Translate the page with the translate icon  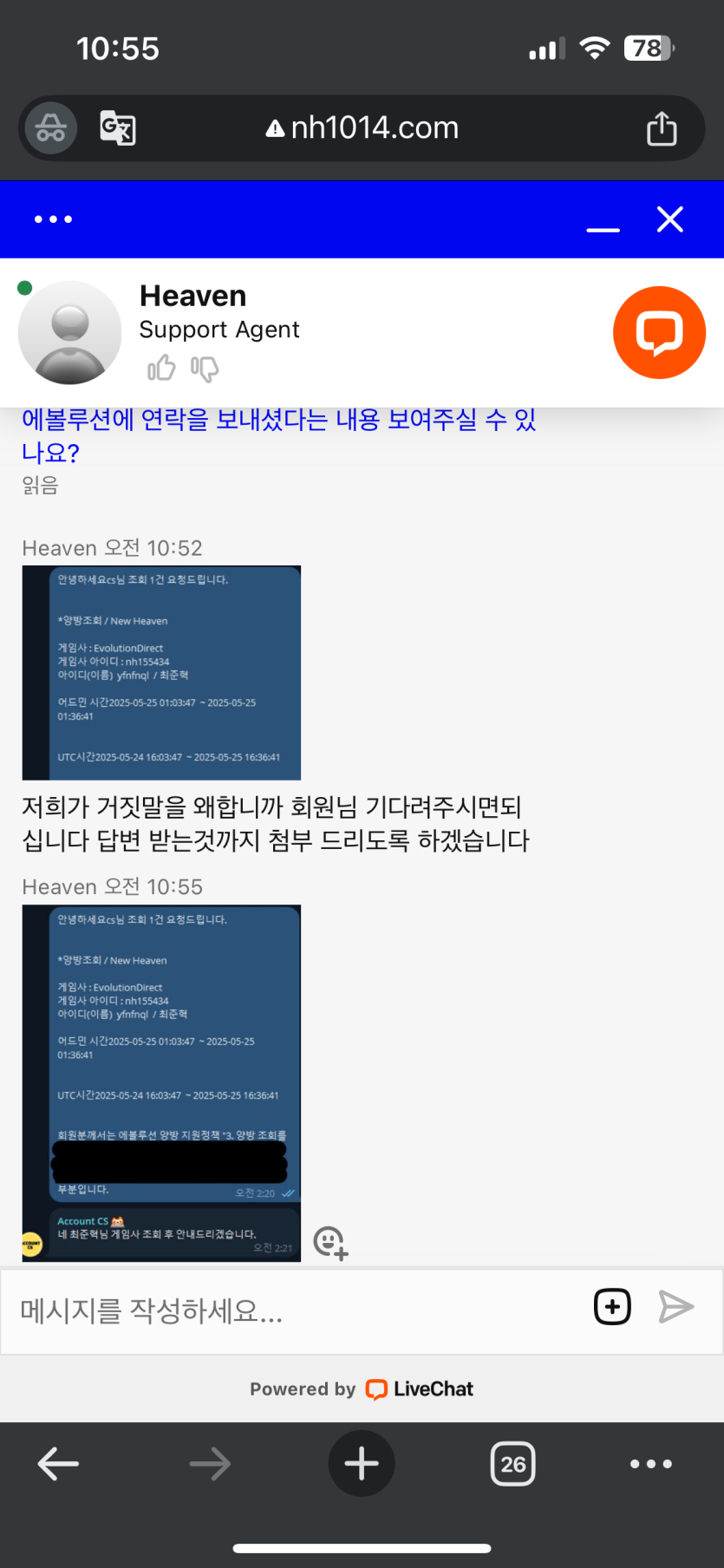pos(118,128)
